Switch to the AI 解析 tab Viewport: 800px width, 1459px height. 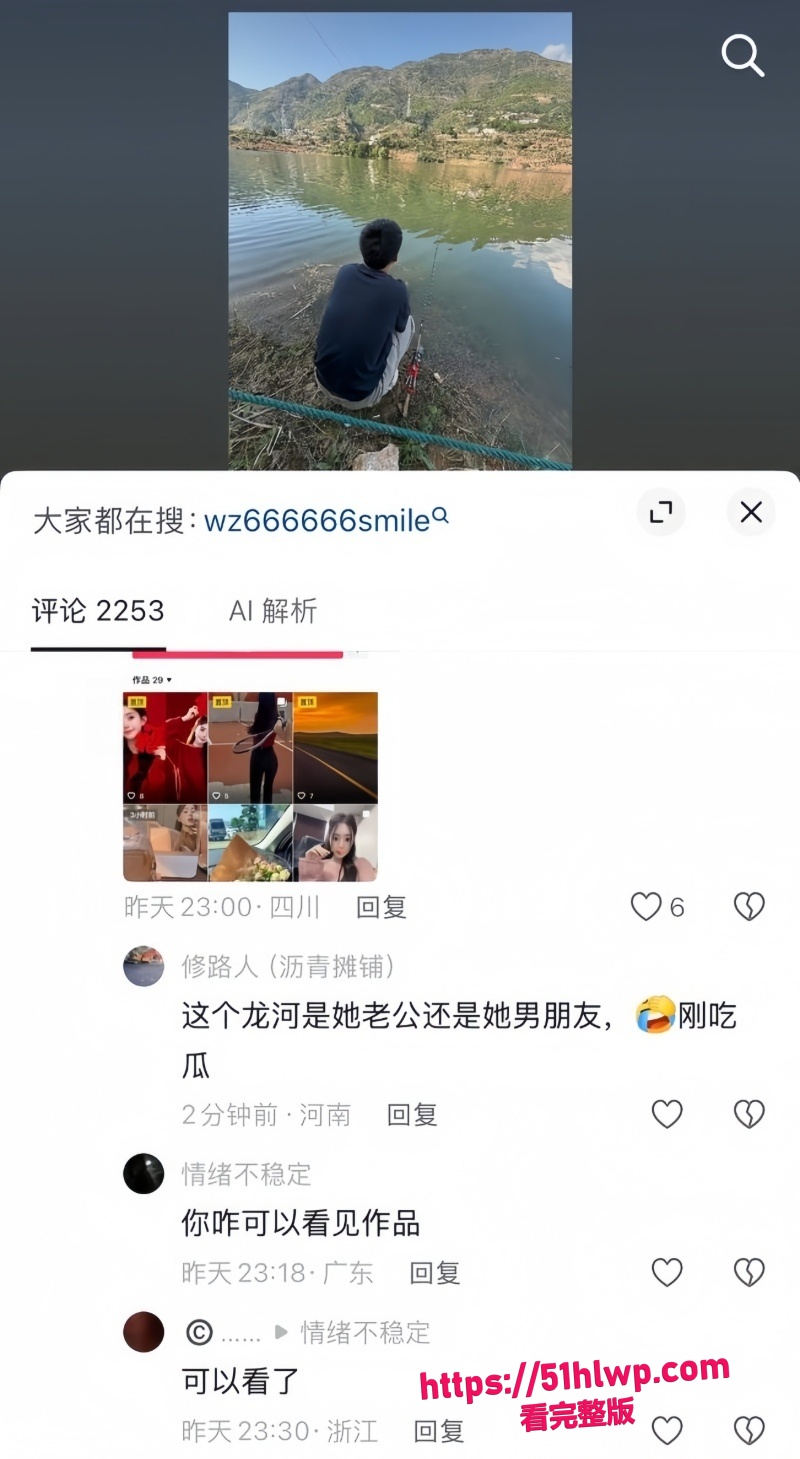(x=273, y=611)
